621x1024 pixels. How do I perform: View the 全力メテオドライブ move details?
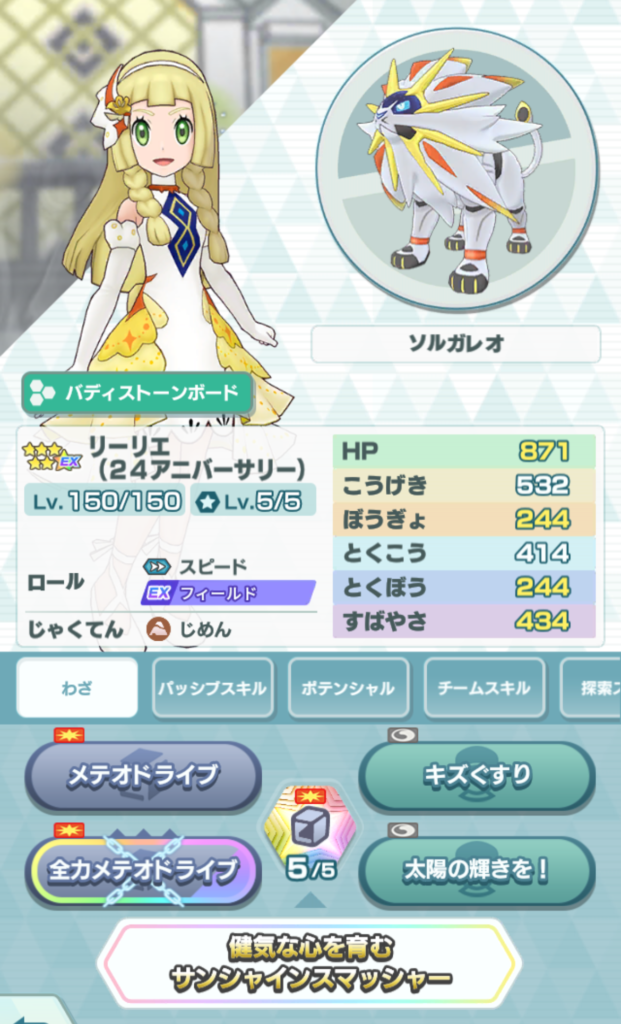pyautogui.click(x=142, y=869)
